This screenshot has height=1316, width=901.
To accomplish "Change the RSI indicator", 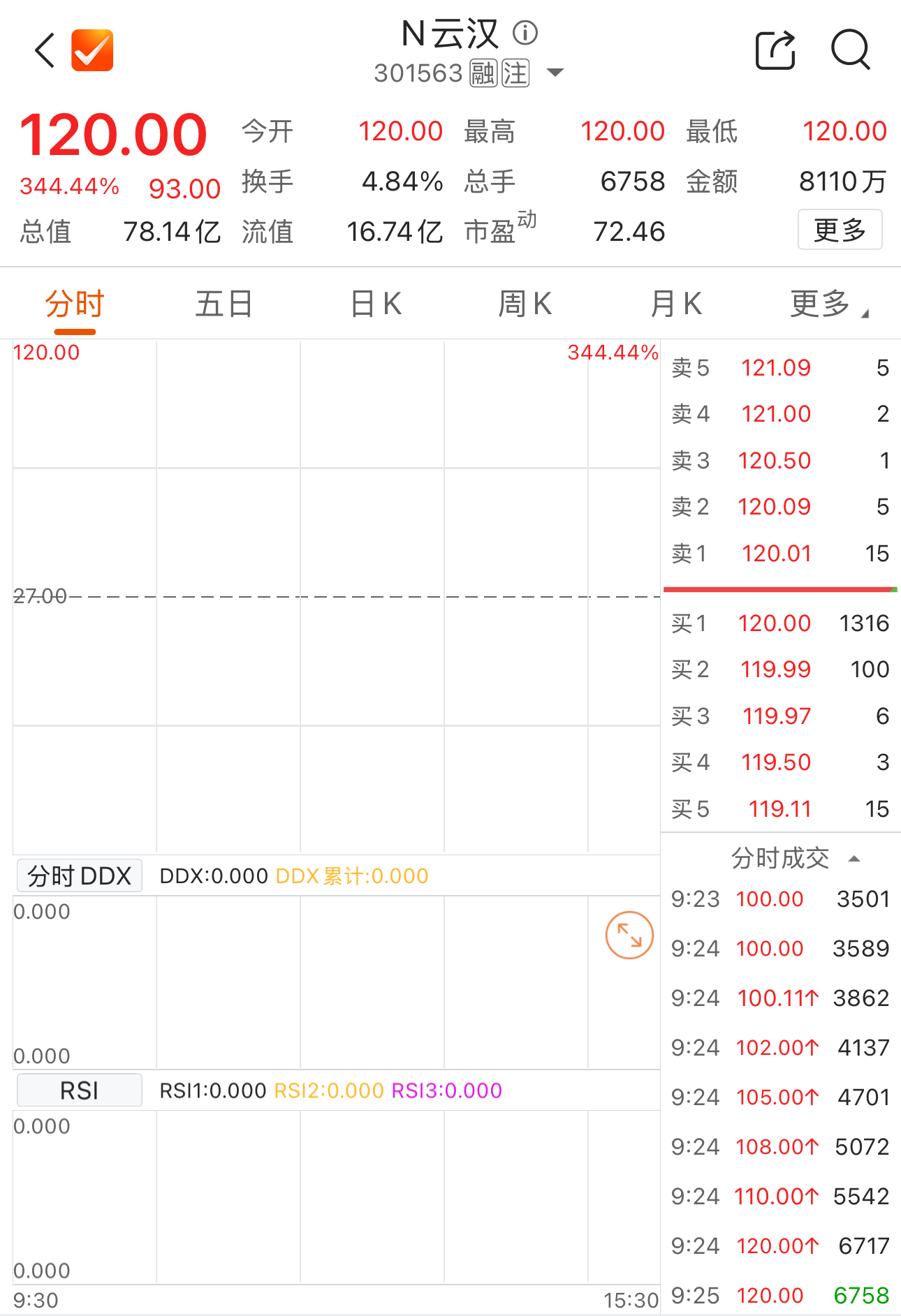I will pos(79,1090).
